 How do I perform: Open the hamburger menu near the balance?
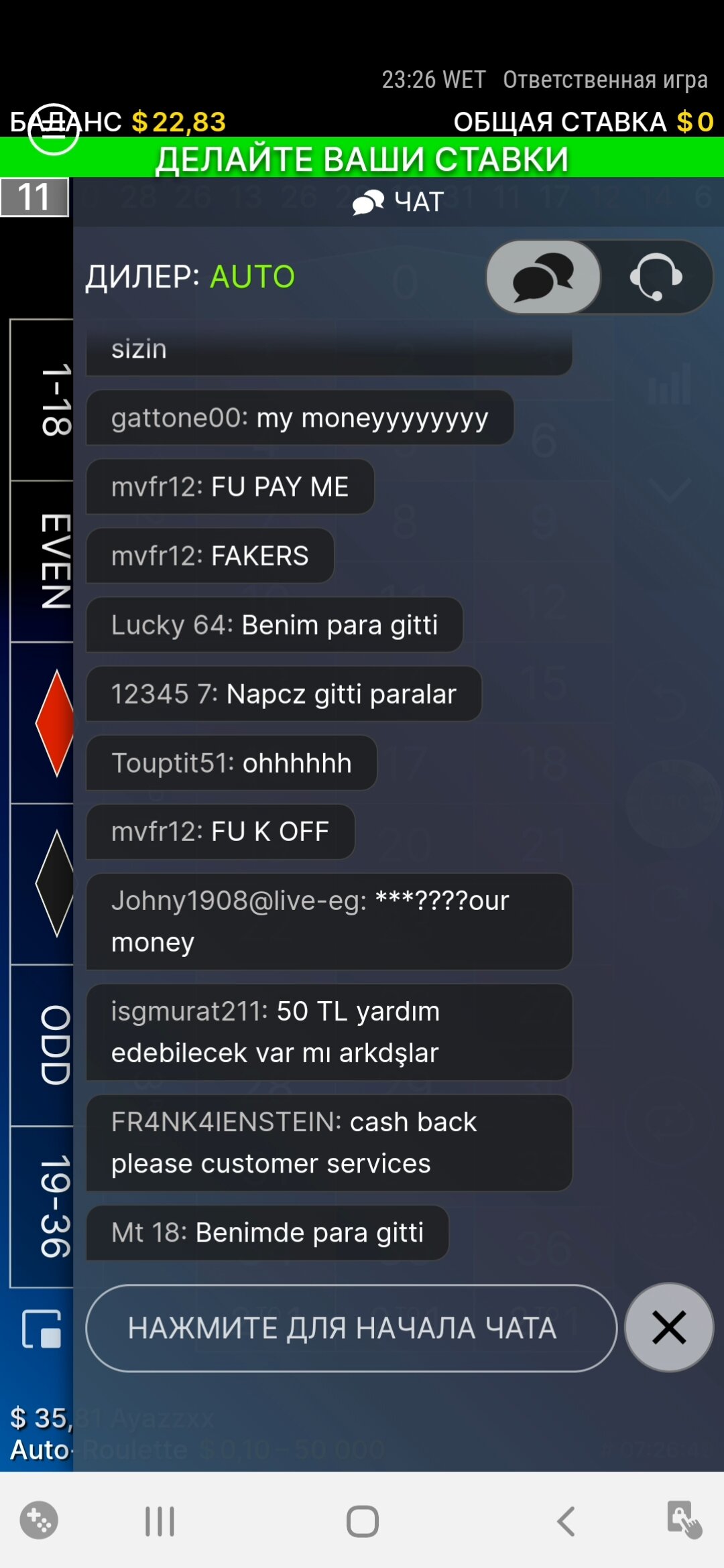pos(53,129)
